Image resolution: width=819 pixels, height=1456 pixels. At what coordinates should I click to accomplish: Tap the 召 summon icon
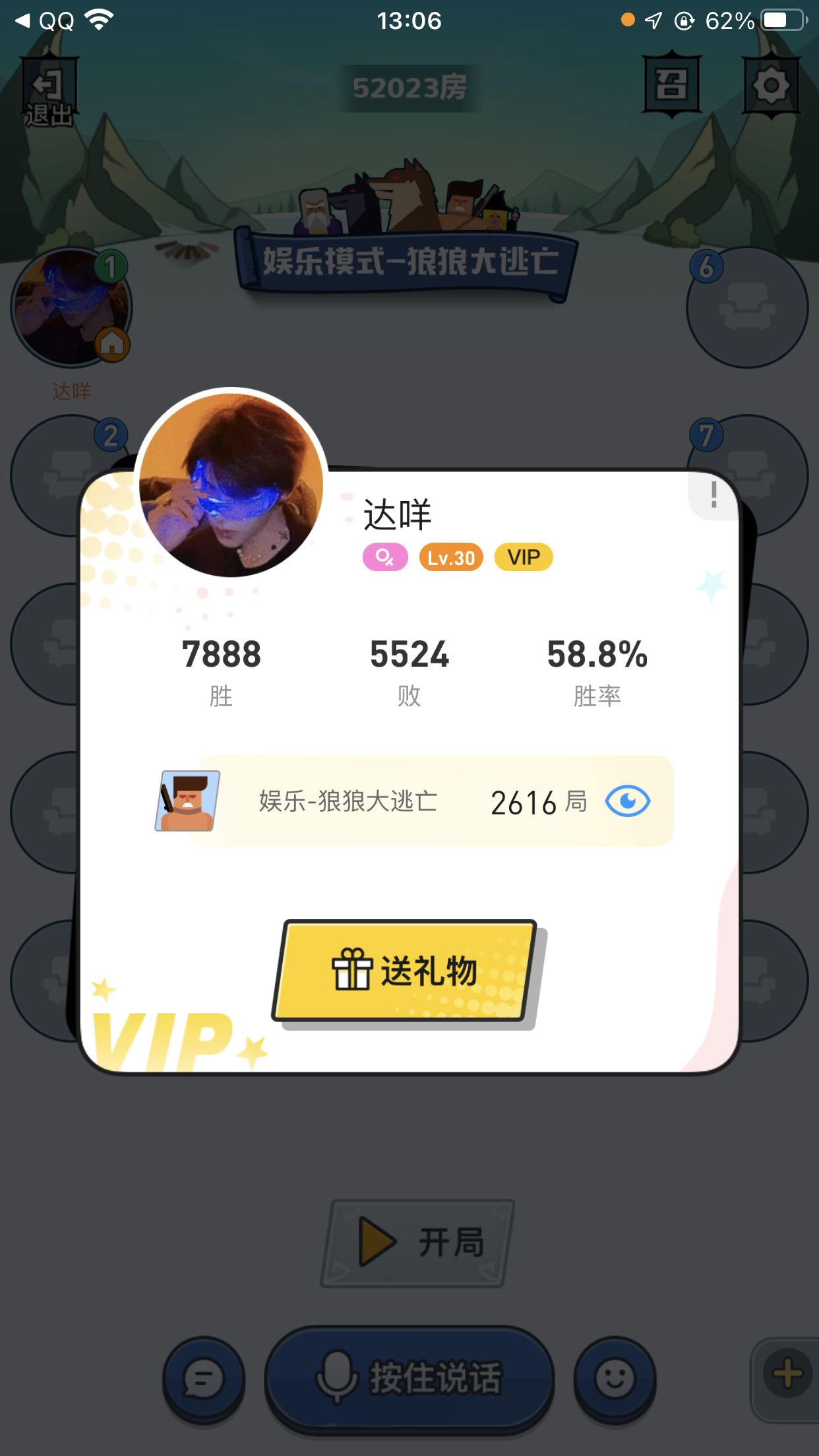point(671,84)
